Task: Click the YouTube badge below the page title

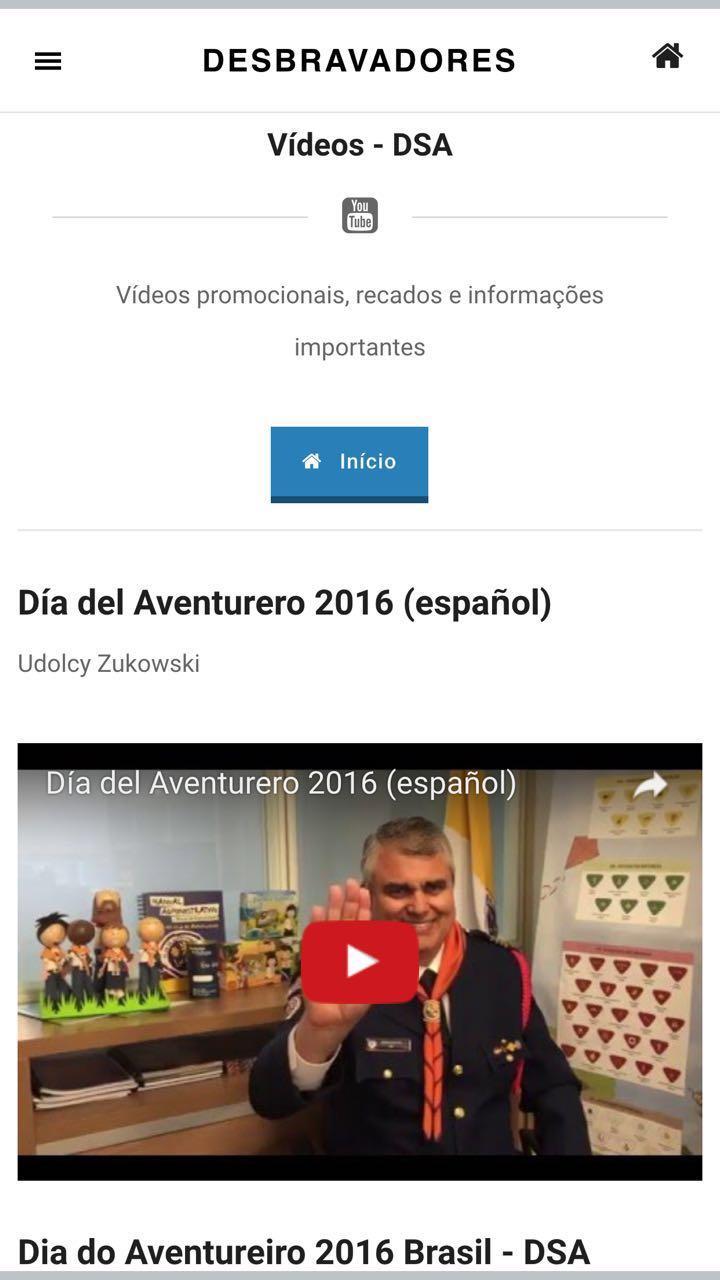Action: (x=360, y=213)
